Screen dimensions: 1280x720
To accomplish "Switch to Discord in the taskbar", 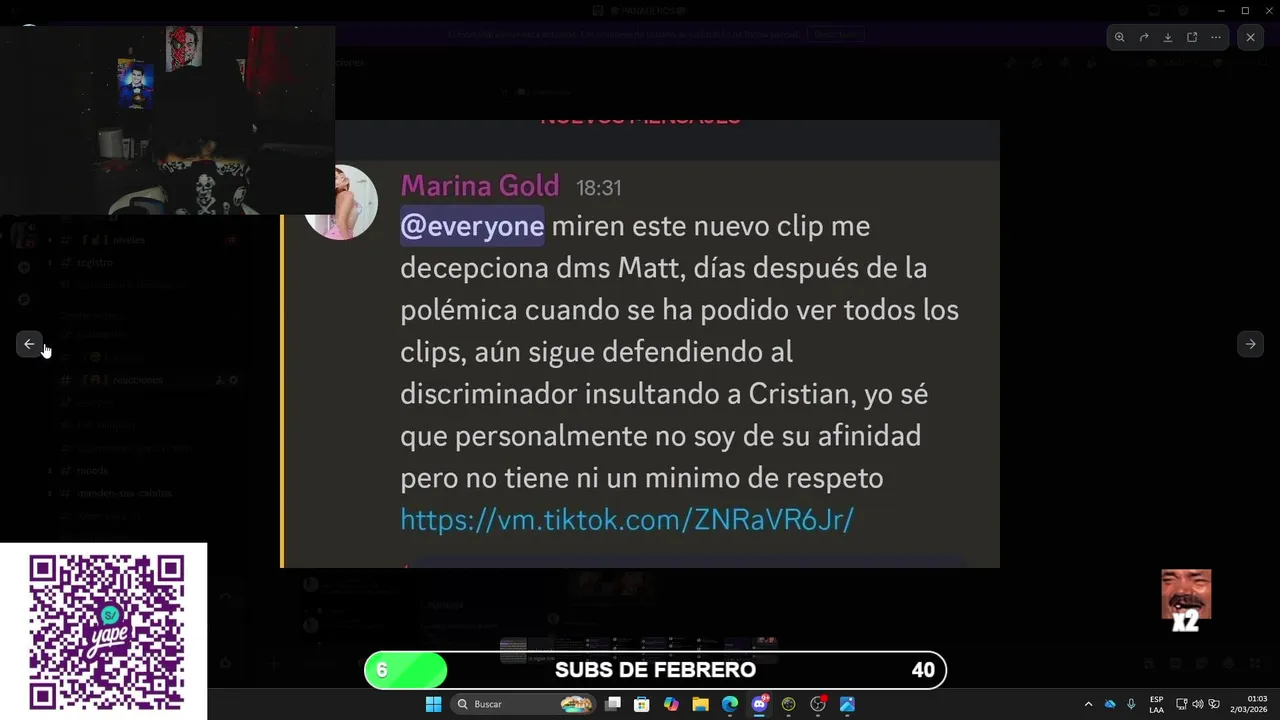I will pos(759,704).
